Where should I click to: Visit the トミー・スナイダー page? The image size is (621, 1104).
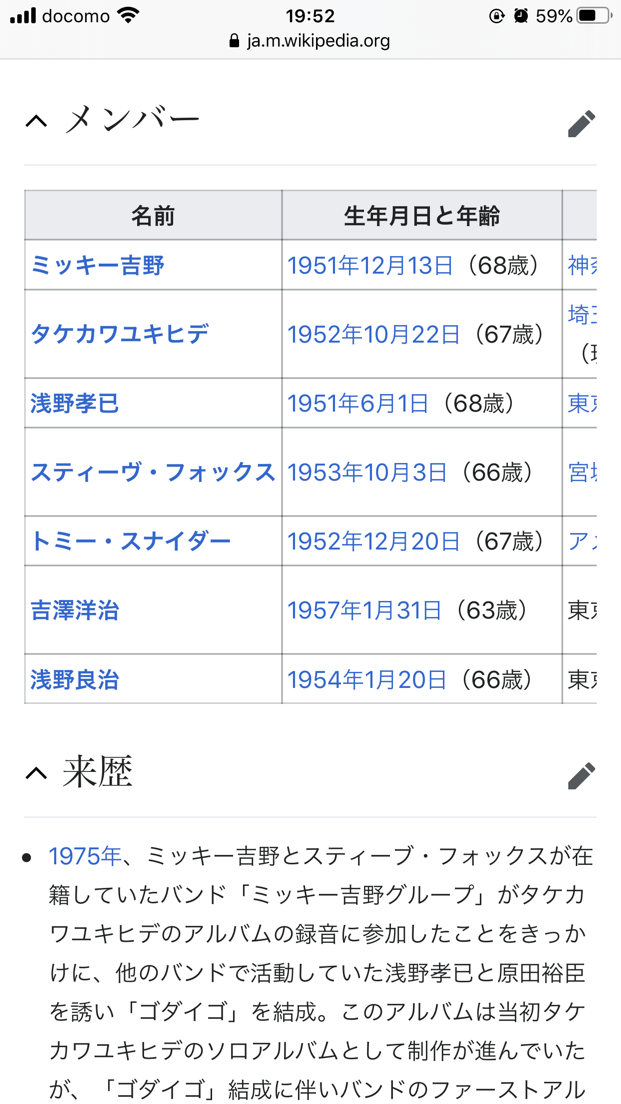[131, 541]
